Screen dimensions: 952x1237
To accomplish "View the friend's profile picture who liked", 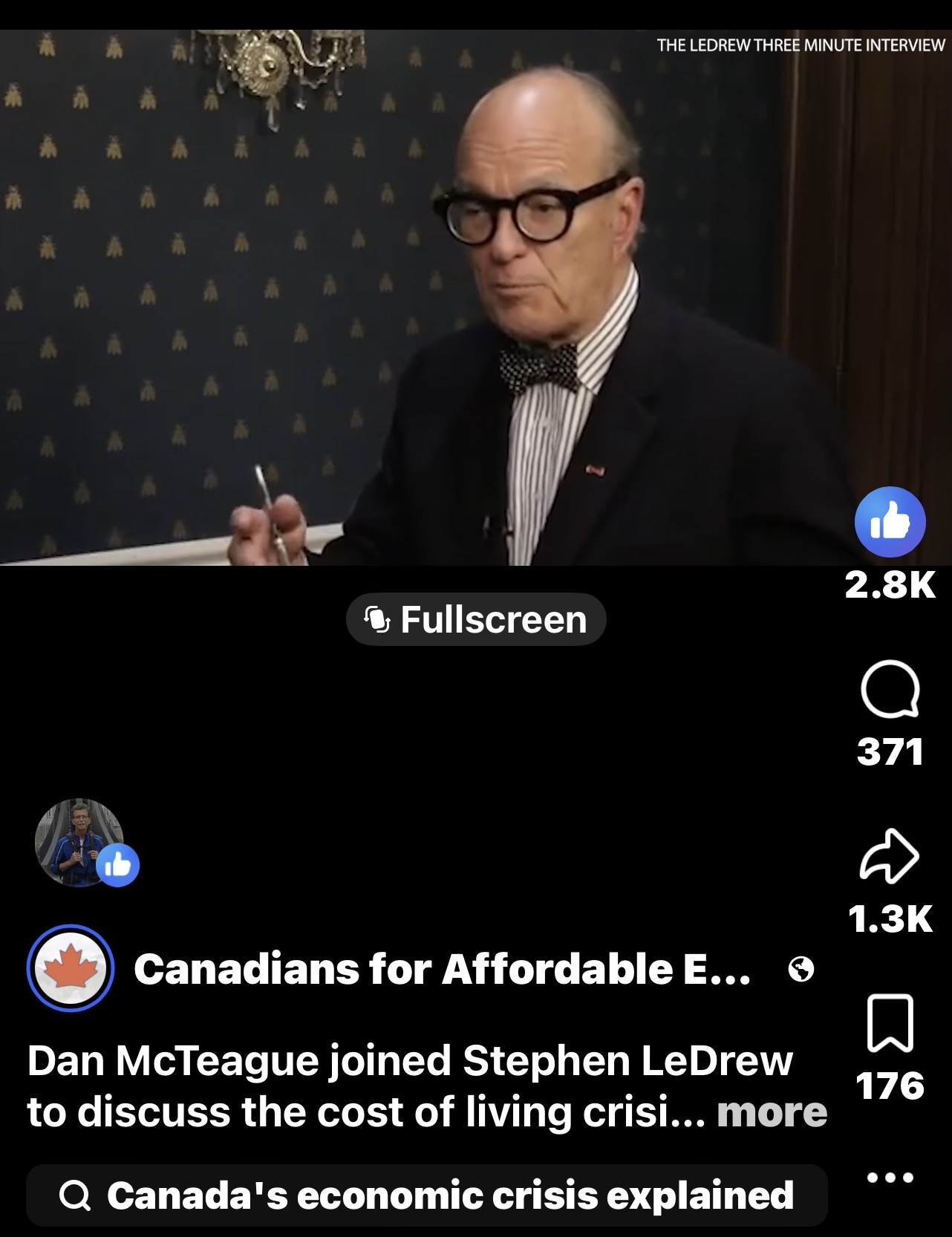I will click(79, 843).
